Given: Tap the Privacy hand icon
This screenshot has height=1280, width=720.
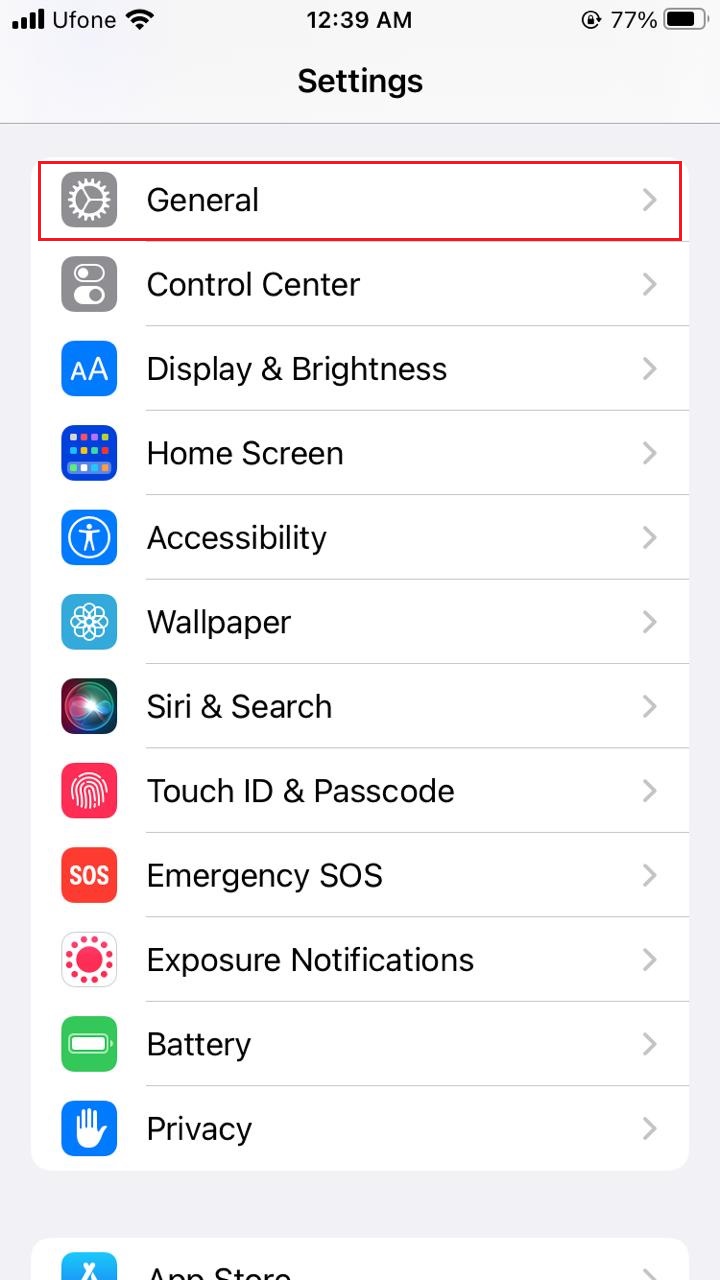Looking at the screenshot, I should click(88, 1129).
